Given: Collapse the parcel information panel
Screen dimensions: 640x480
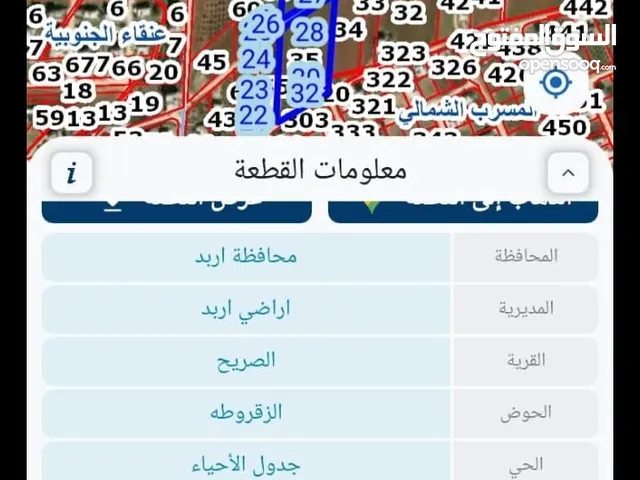Looking at the screenshot, I should tap(568, 172).
